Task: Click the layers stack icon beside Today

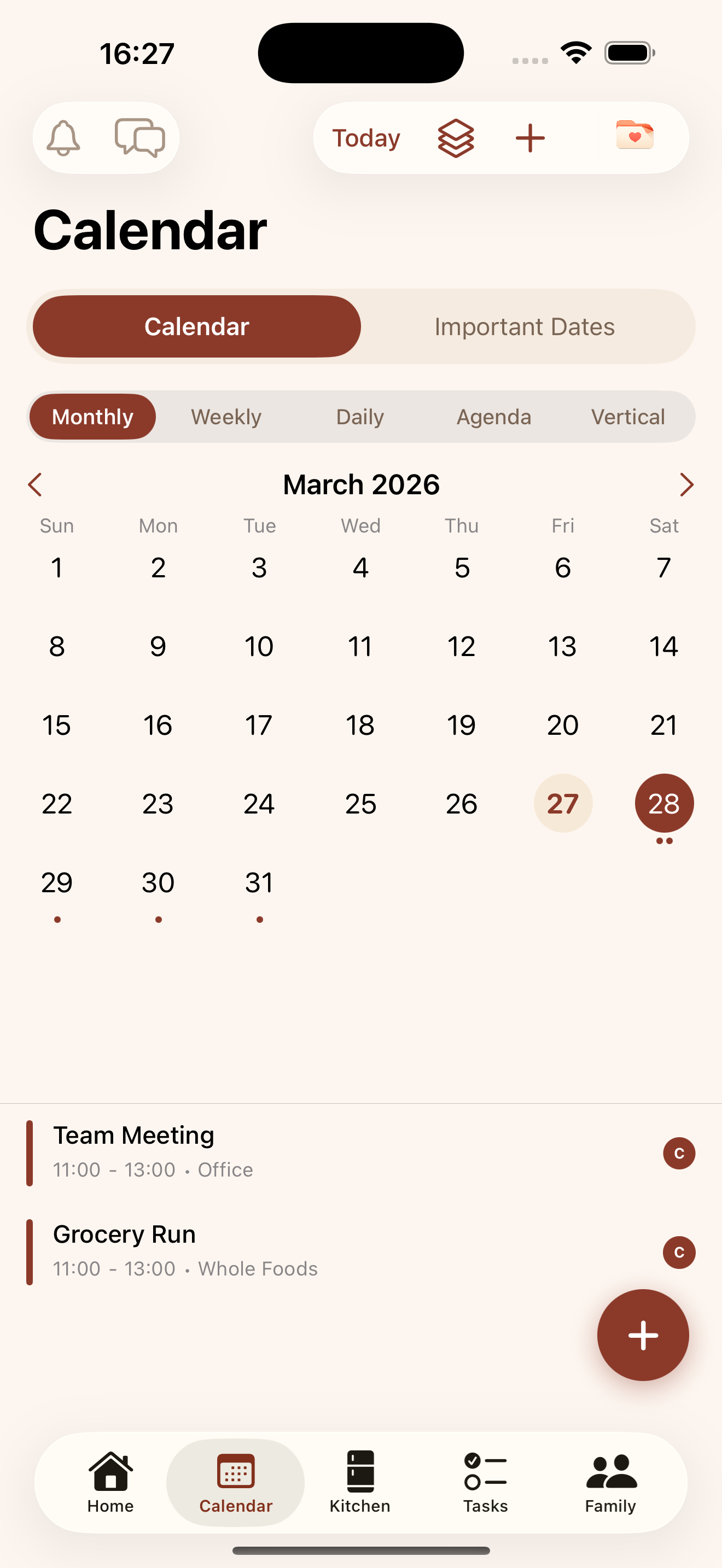Action: 456,138
